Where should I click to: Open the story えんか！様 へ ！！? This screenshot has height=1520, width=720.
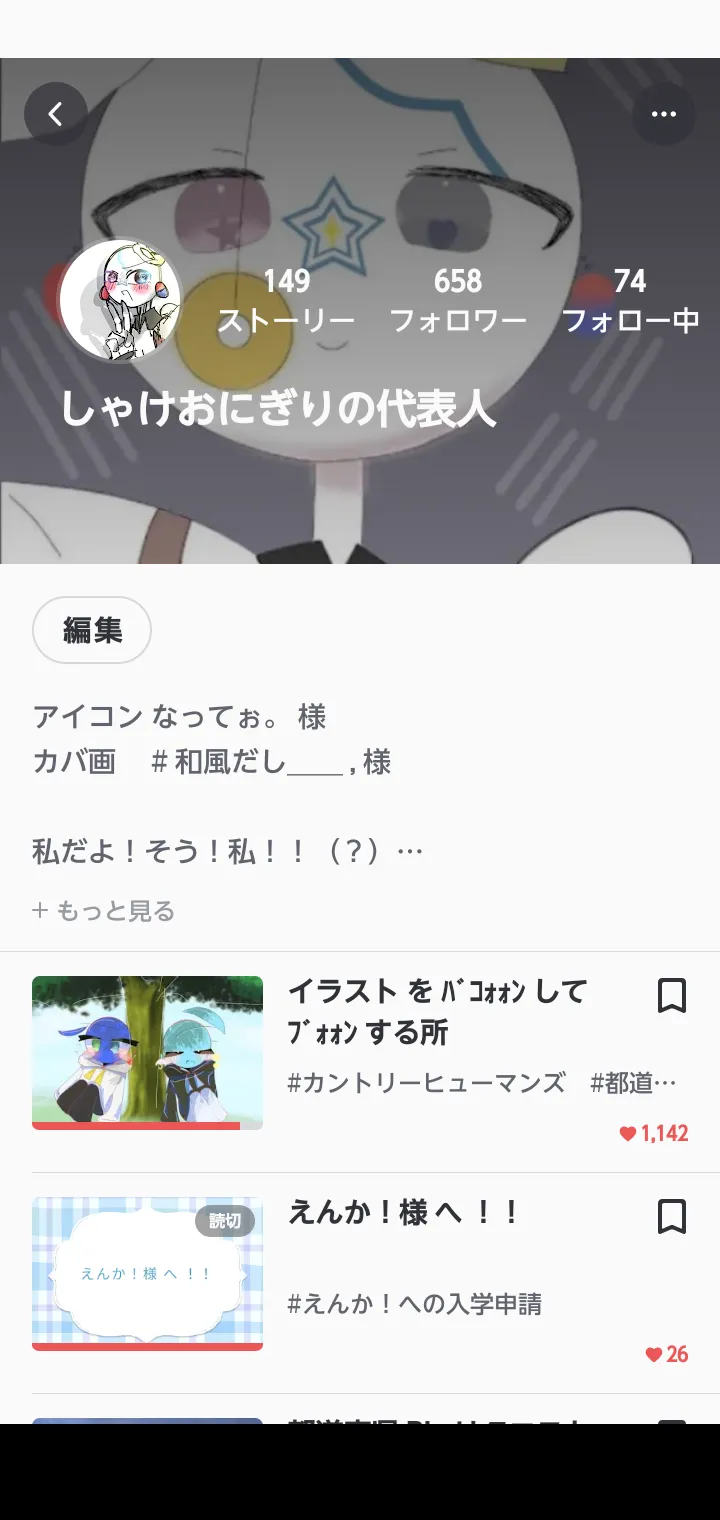point(404,1213)
